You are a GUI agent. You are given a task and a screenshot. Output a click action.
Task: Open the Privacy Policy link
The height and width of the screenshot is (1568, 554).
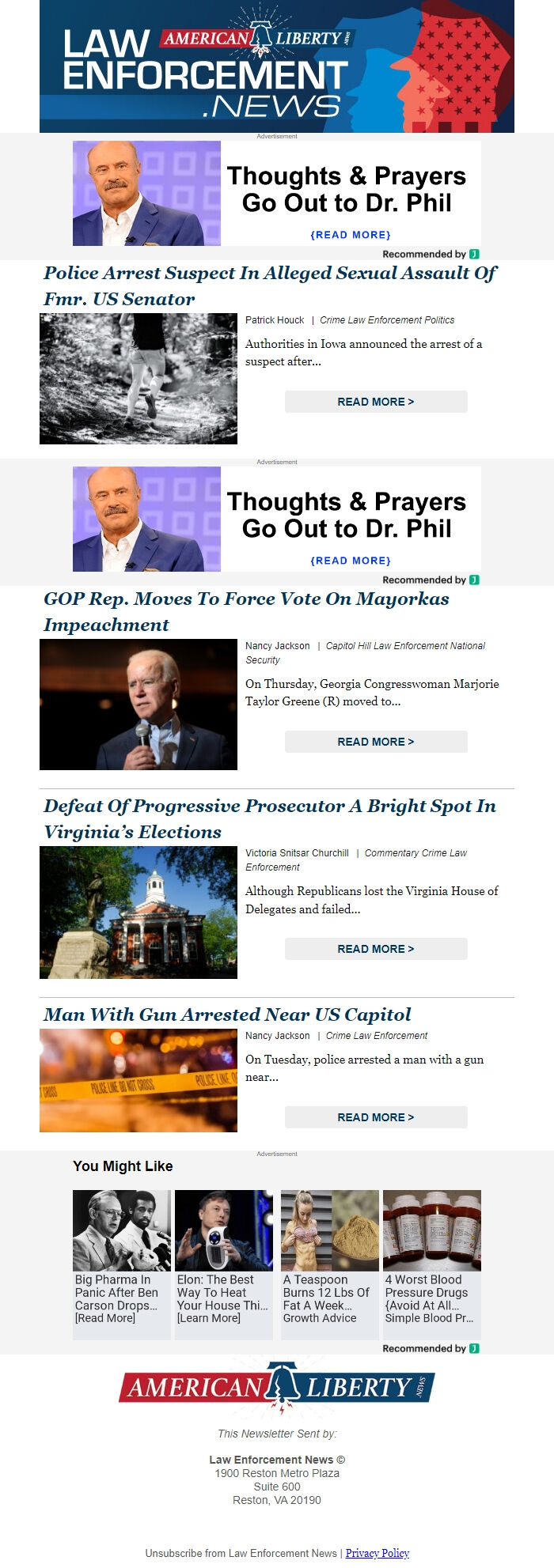point(377,1553)
